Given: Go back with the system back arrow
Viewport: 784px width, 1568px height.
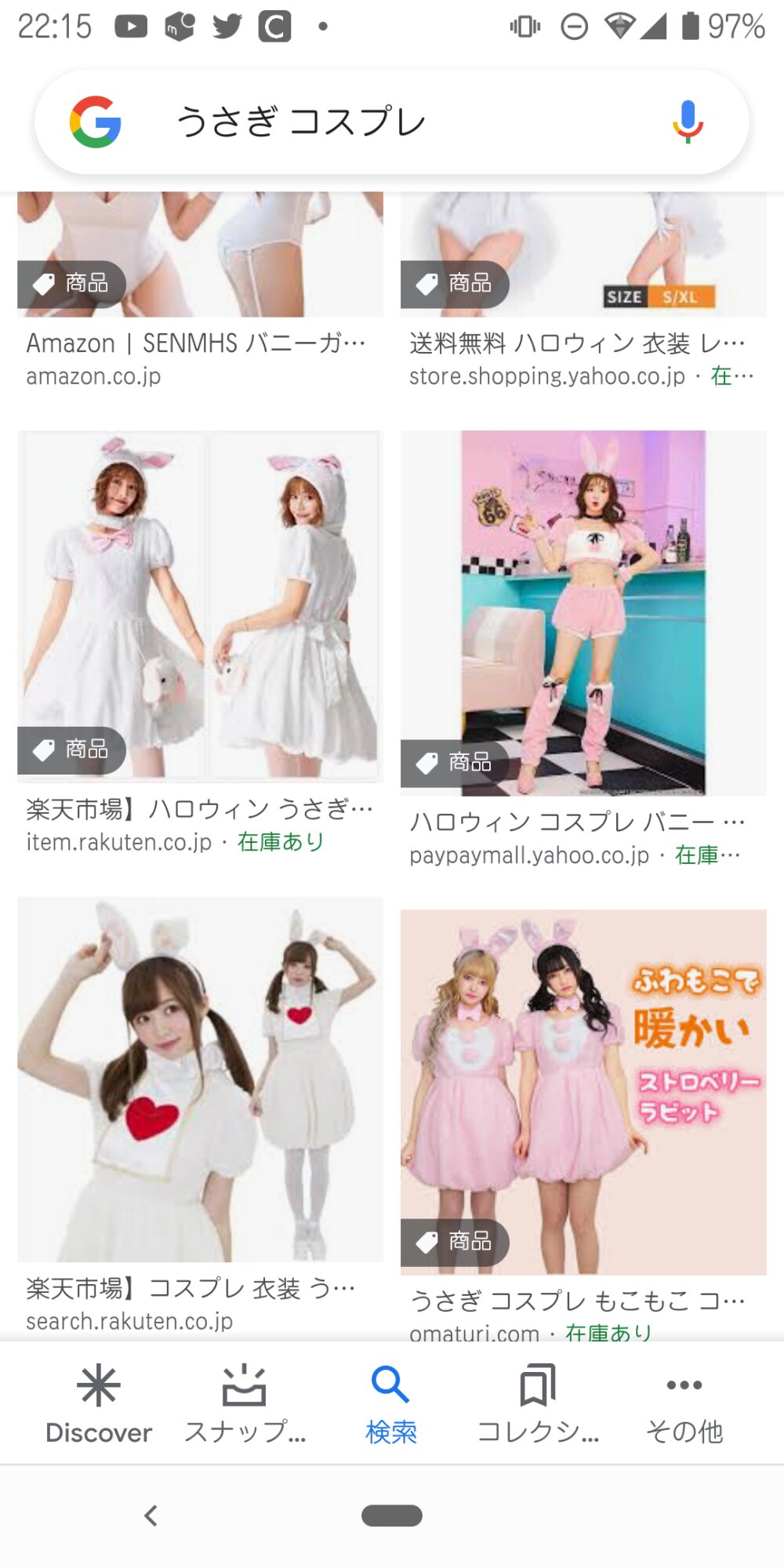Looking at the screenshot, I should tap(151, 1515).
